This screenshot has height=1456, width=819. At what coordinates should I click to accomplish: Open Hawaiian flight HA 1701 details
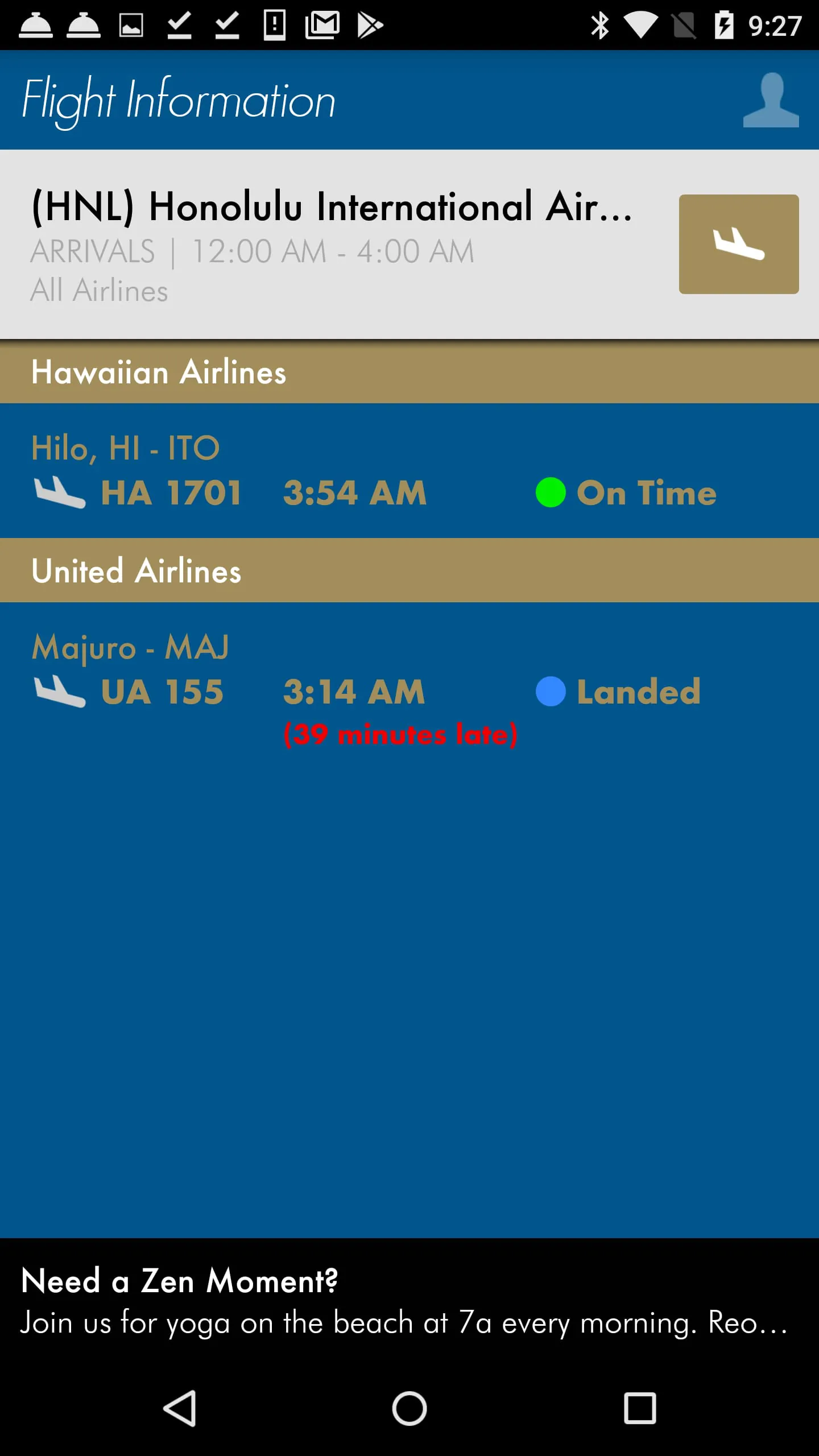click(409, 471)
